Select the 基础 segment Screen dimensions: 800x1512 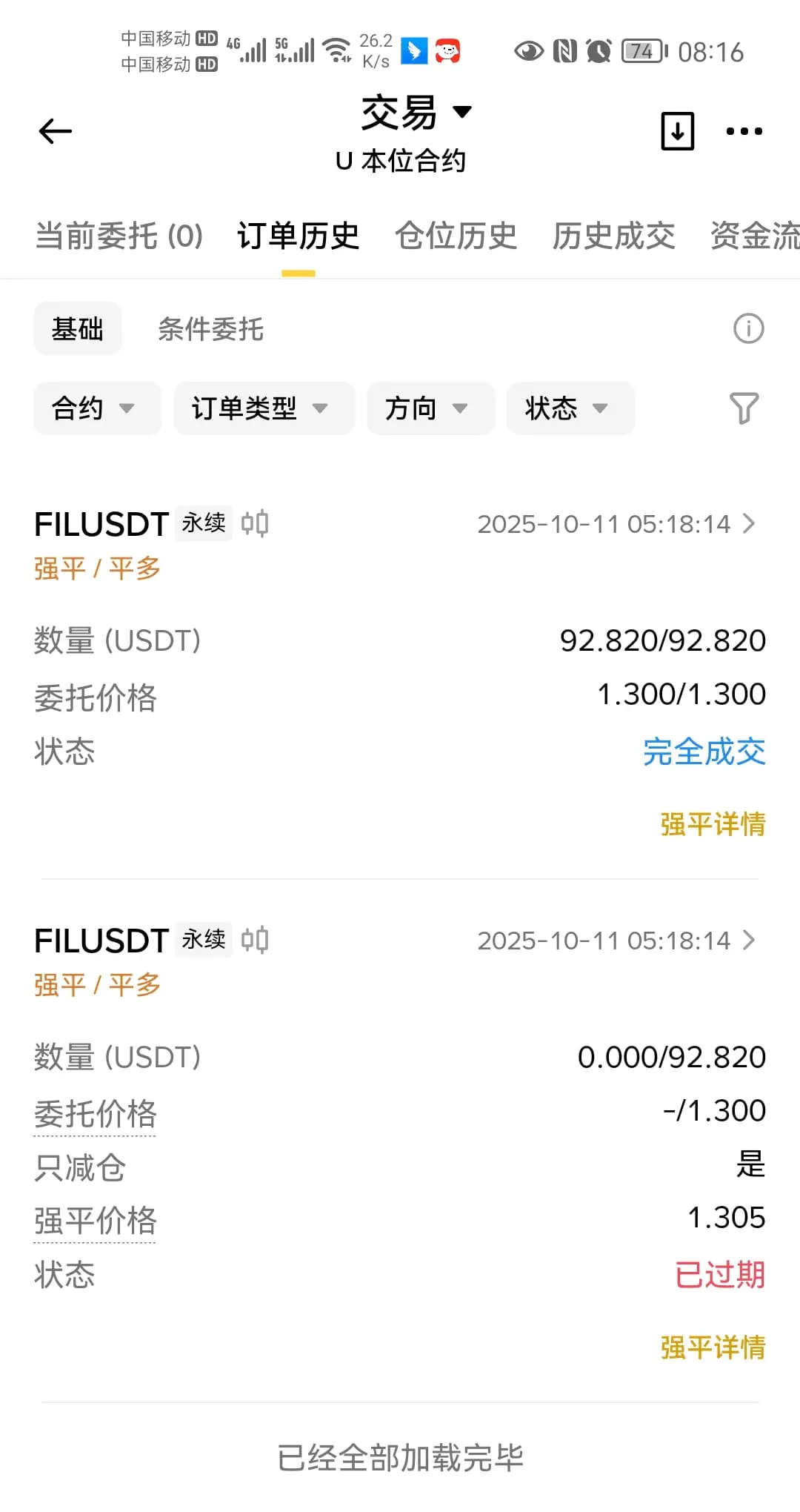click(x=77, y=328)
